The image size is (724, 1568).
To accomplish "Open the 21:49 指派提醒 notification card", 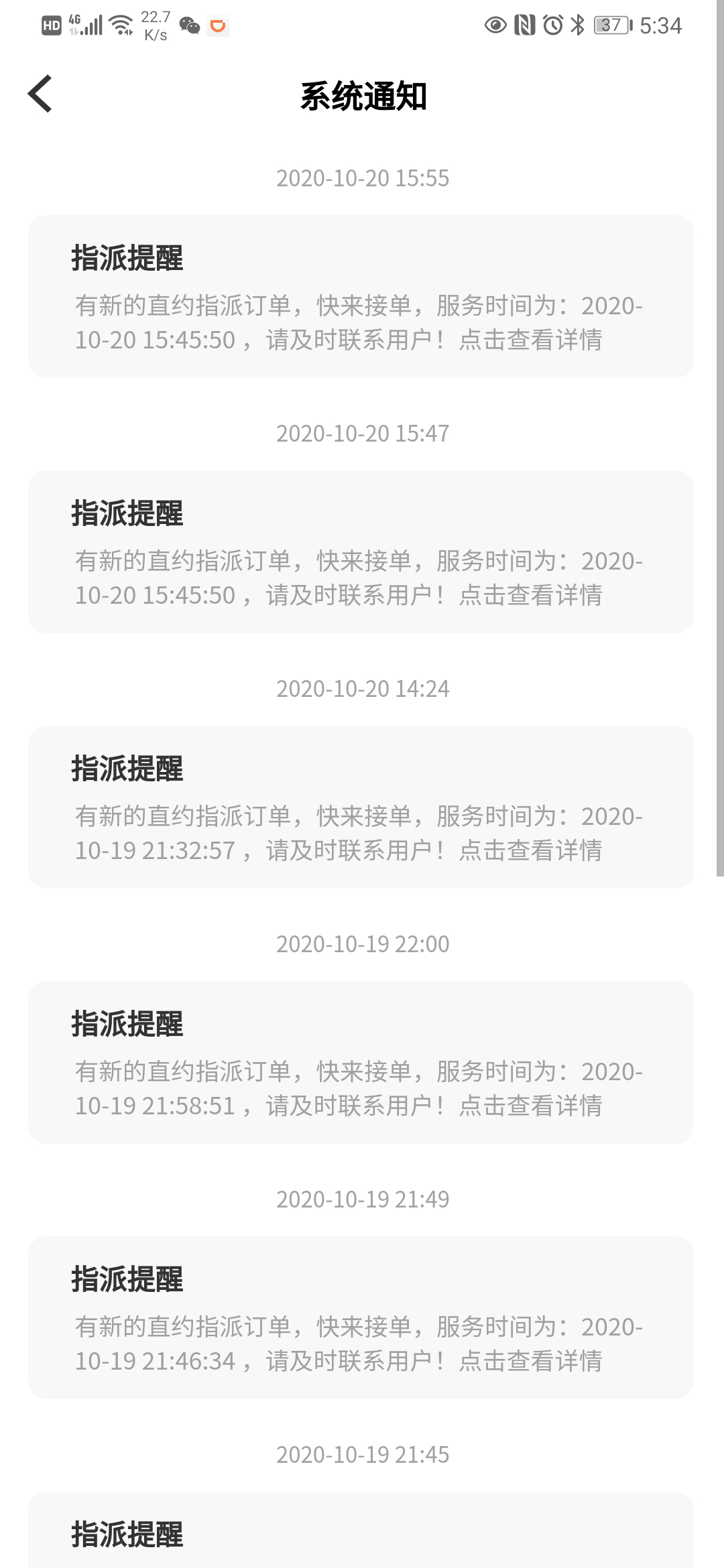I will [x=362, y=1313].
